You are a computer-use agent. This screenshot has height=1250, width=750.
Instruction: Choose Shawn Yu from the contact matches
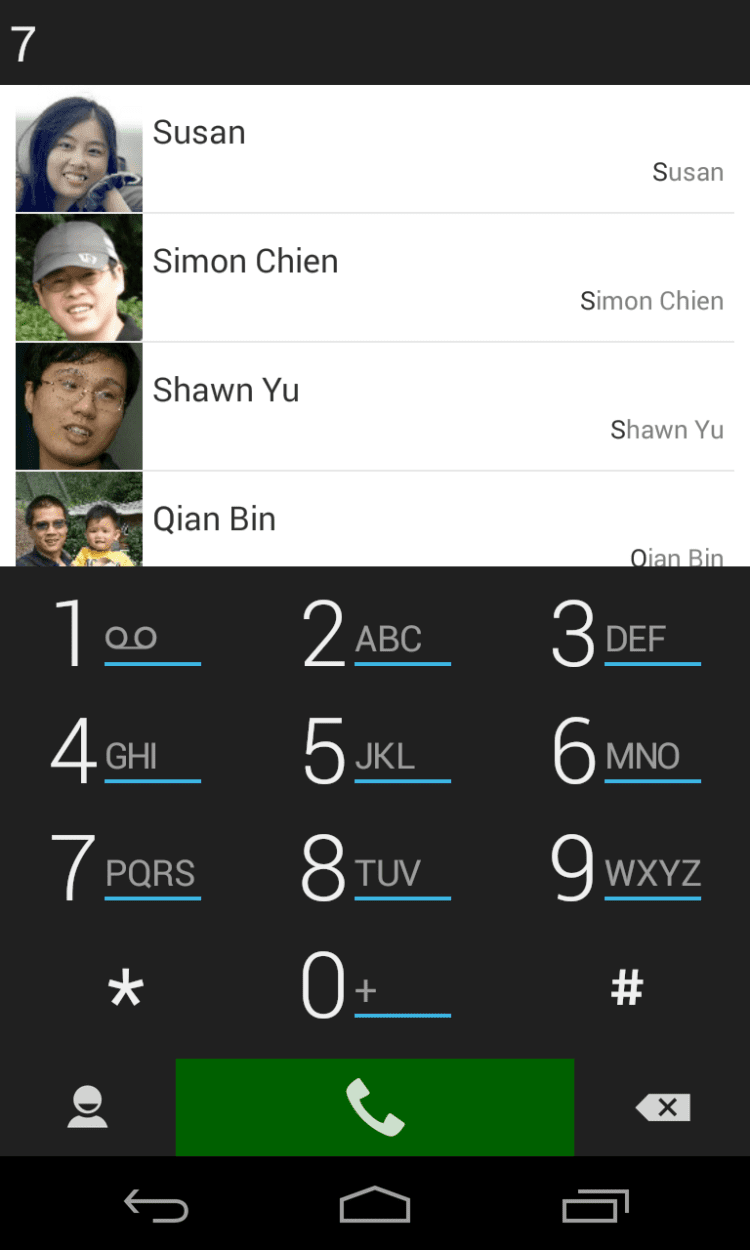[375, 407]
